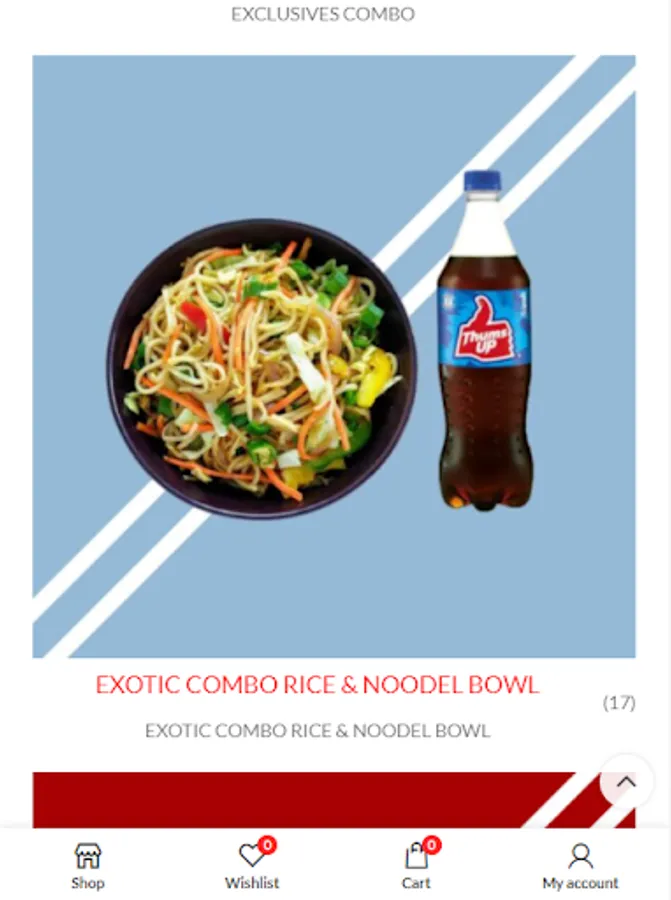Go to the Wishlist tab

coord(252,865)
